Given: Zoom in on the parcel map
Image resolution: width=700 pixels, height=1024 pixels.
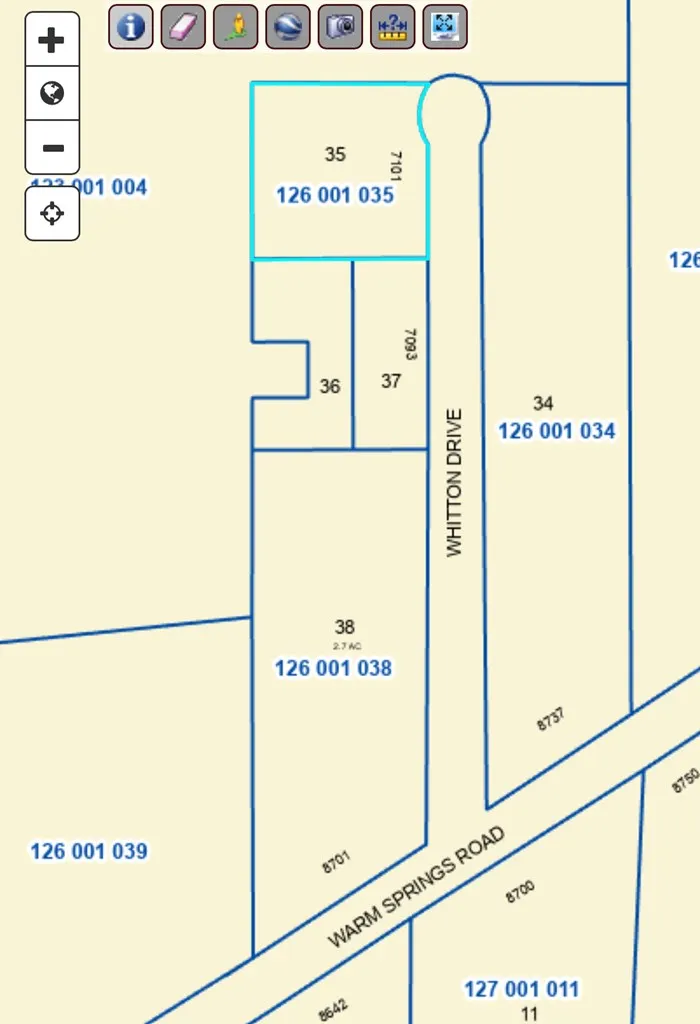Looking at the screenshot, I should tap(52, 41).
